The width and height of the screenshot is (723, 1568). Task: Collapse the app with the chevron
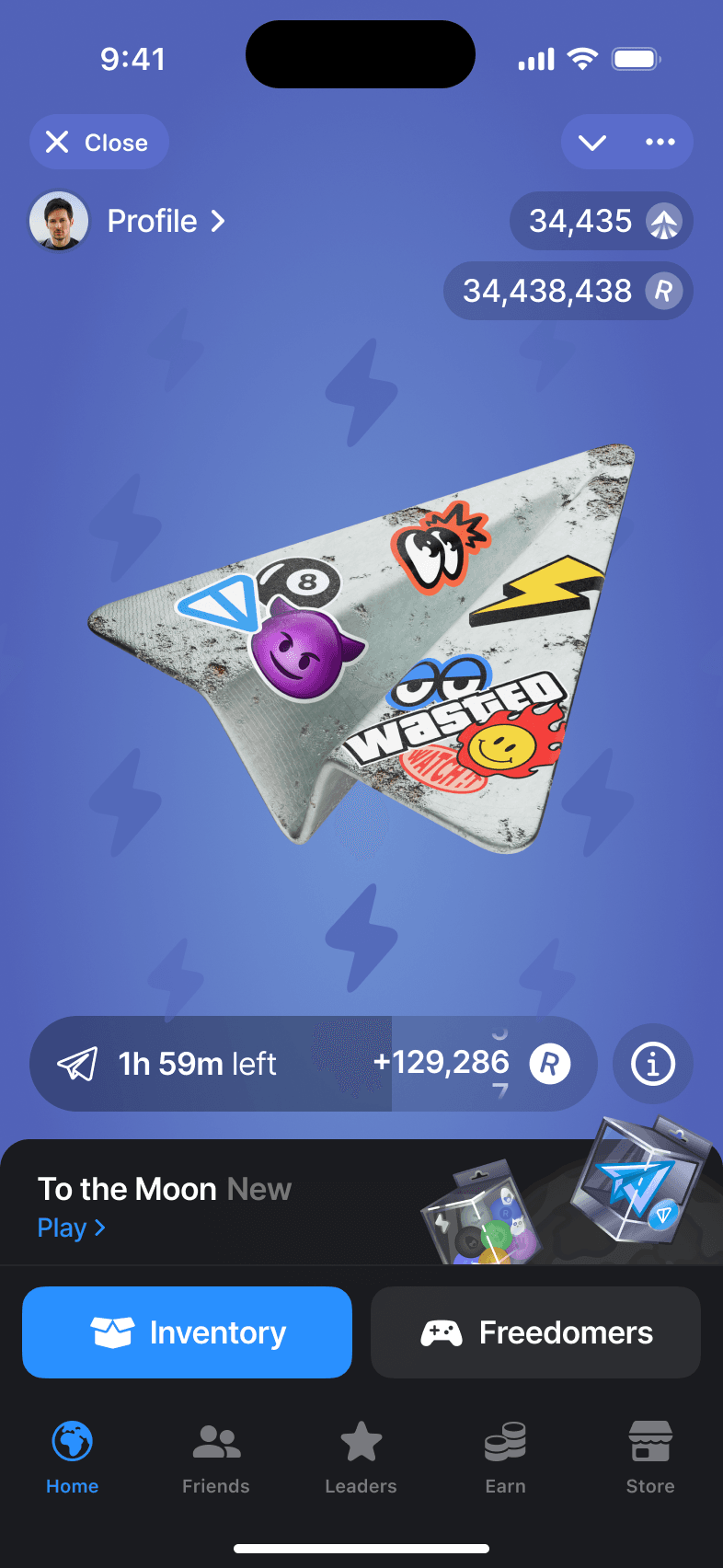click(592, 143)
